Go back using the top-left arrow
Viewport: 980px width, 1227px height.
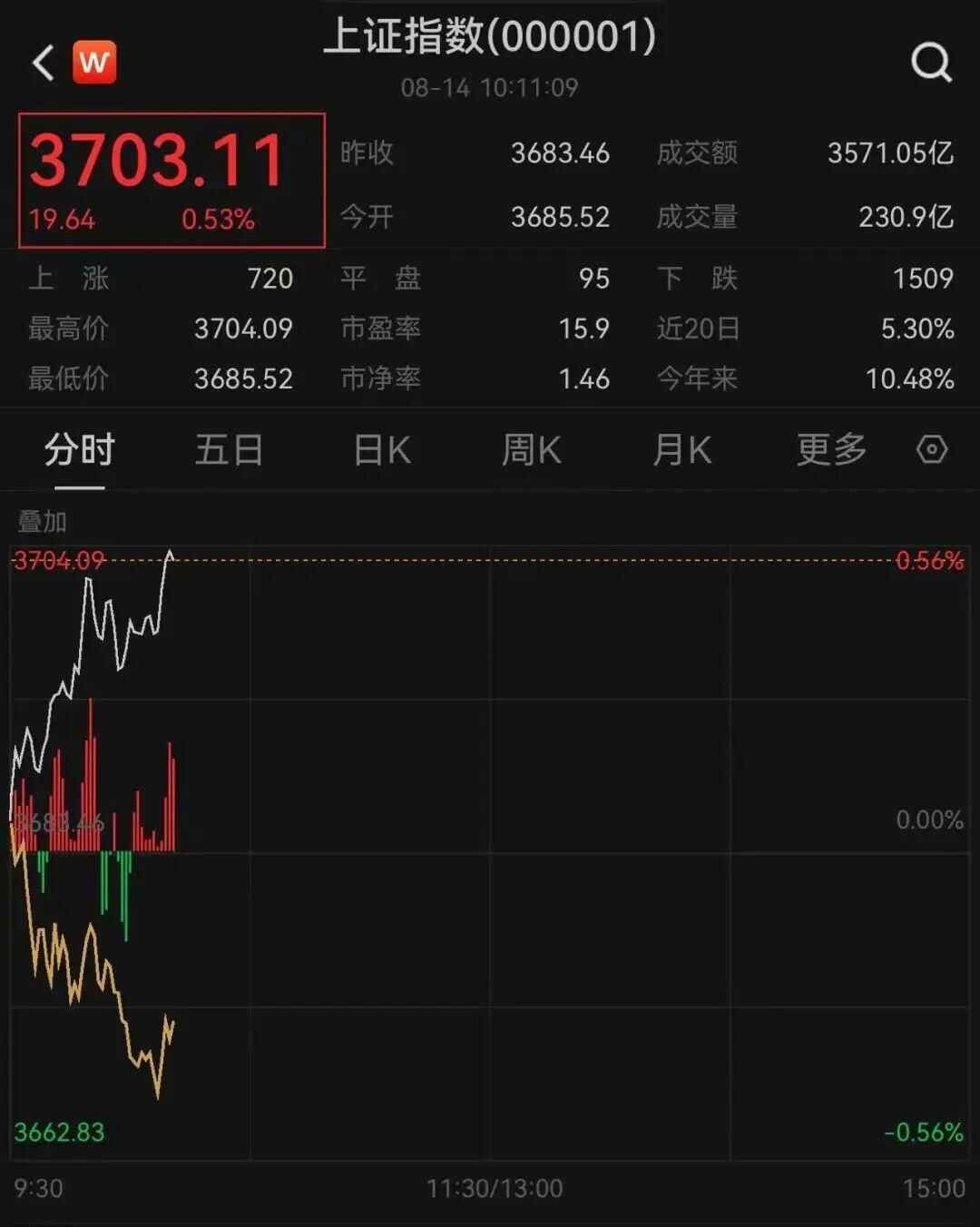tap(43, 63)
